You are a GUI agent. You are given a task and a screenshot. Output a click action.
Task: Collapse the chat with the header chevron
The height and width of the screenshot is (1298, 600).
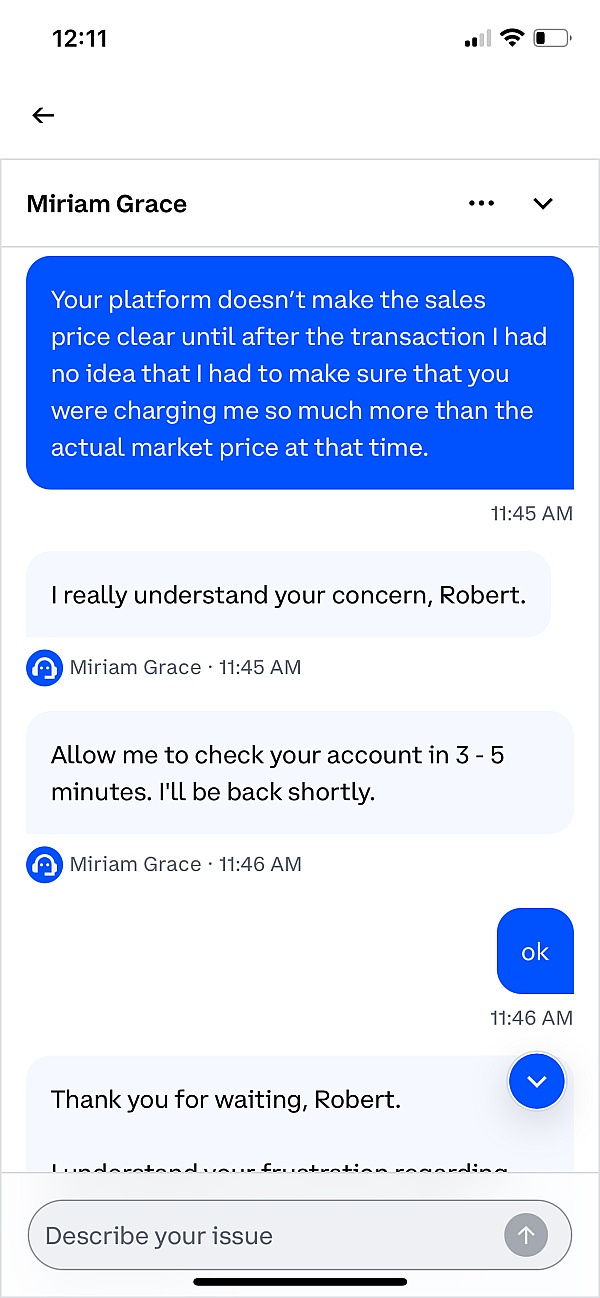(542, 204)
